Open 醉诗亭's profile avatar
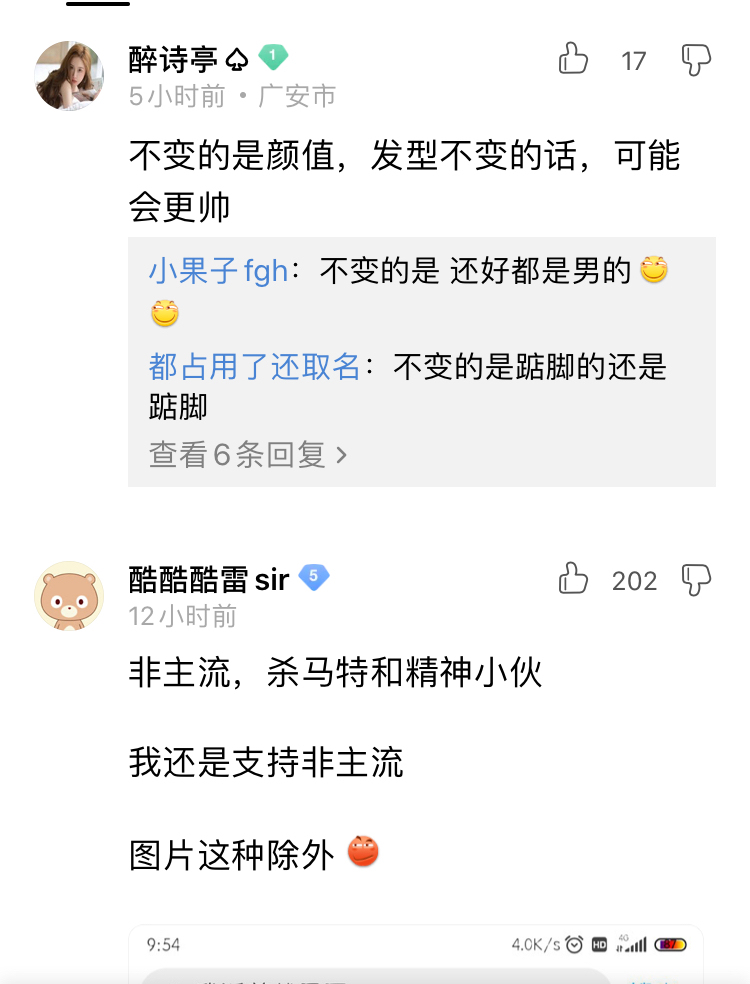Screen dimensions: 750x984 (x=68, y=76)
